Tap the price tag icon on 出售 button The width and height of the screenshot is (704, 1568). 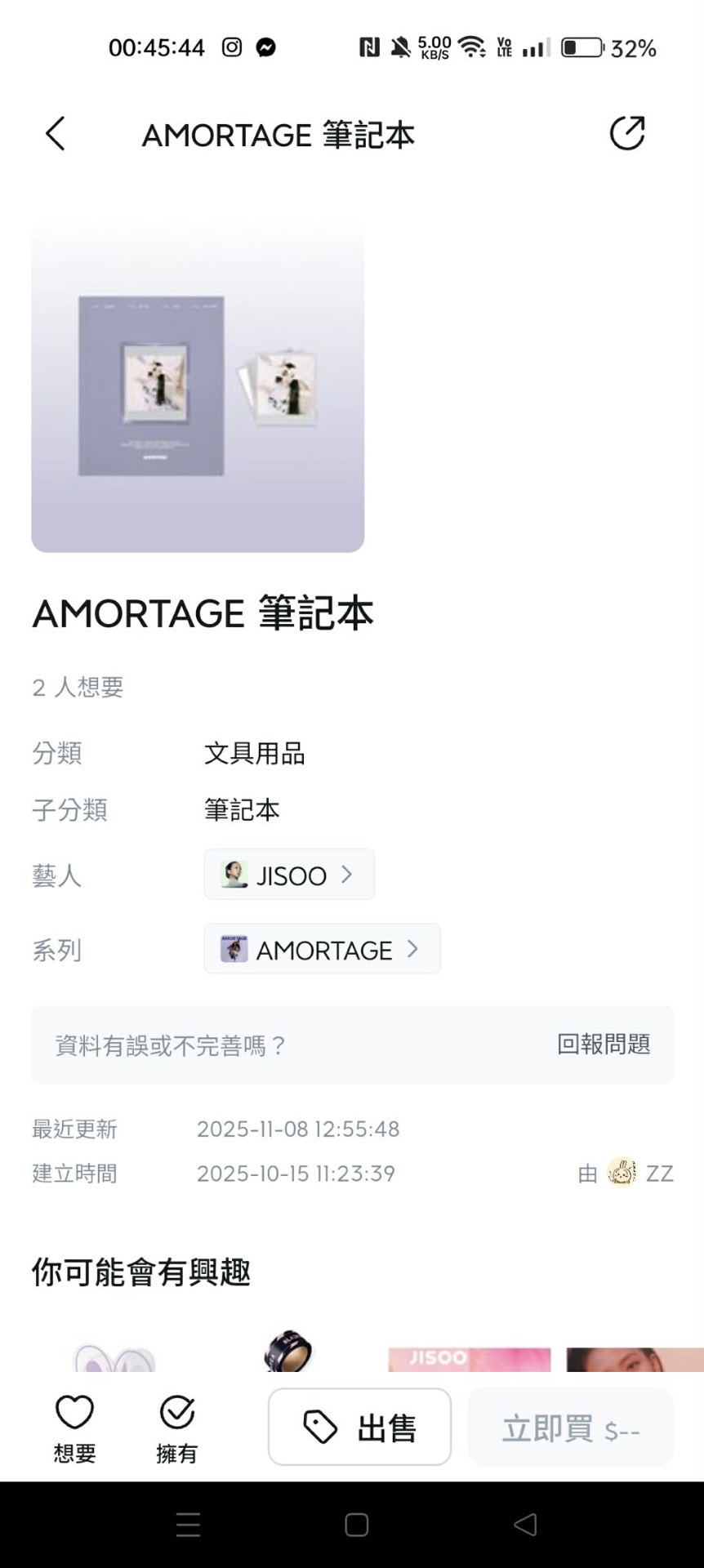pyautogui.click(x=320, y=1425)
